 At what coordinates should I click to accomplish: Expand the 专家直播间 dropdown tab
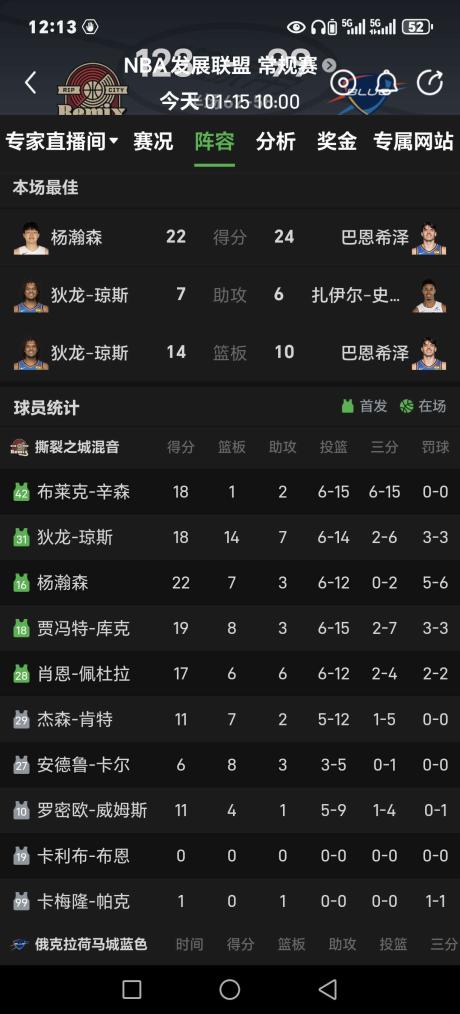coord(62,141)
